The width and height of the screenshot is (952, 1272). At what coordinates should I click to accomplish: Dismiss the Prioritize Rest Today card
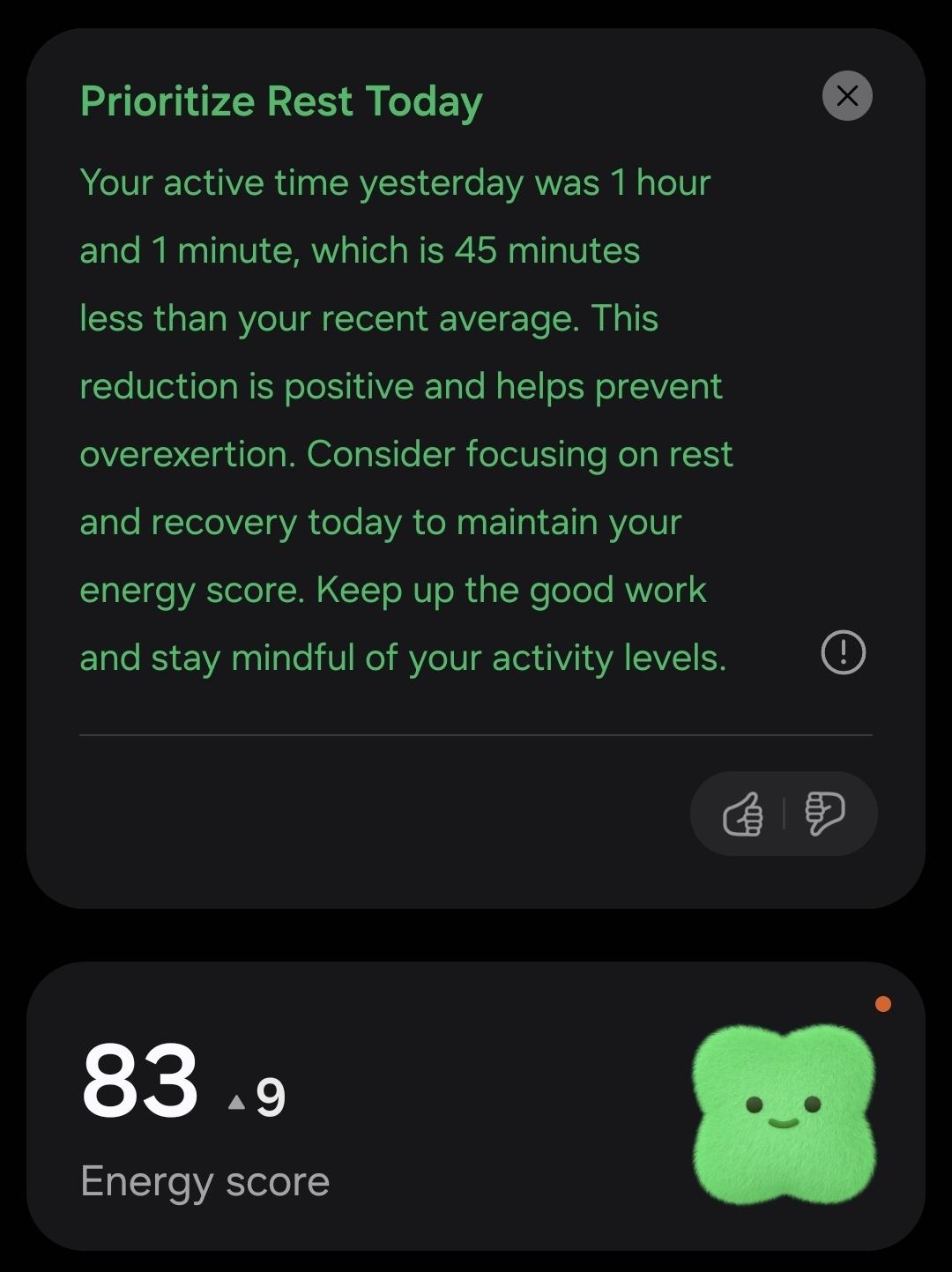[x=847, y=95]
